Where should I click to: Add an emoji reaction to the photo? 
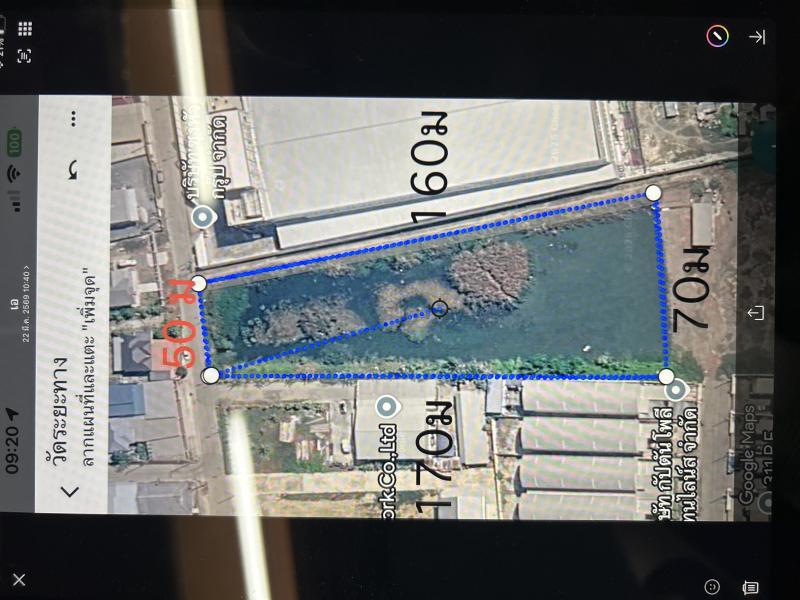(712, 587)
